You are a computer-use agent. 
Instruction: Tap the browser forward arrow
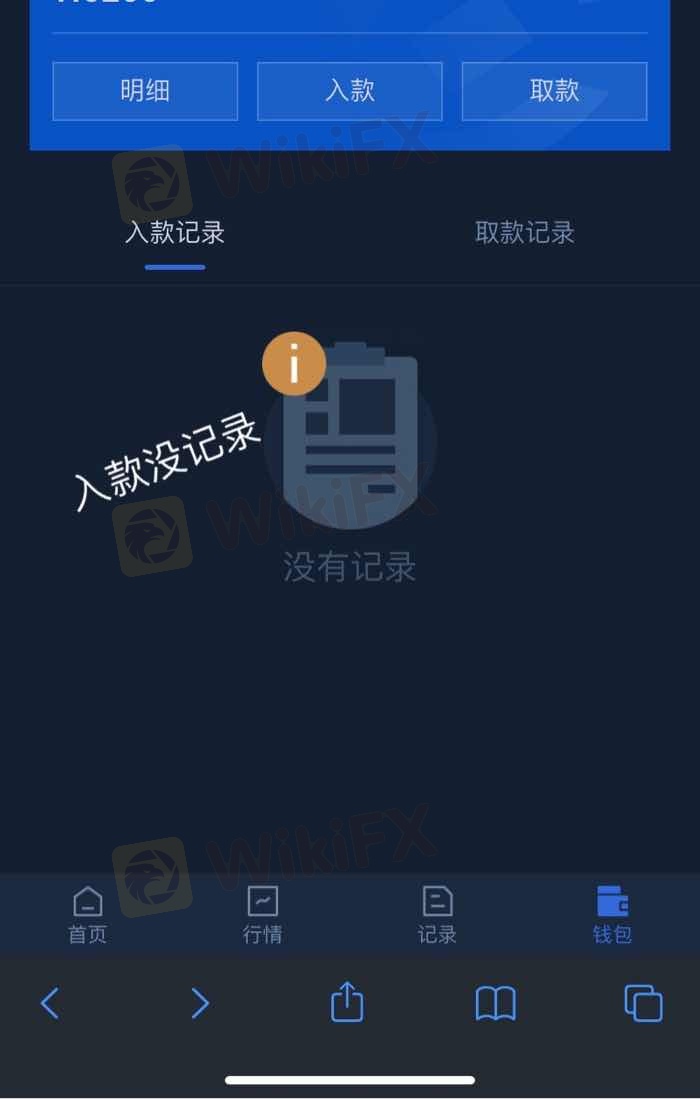[x=200, y=1002]
